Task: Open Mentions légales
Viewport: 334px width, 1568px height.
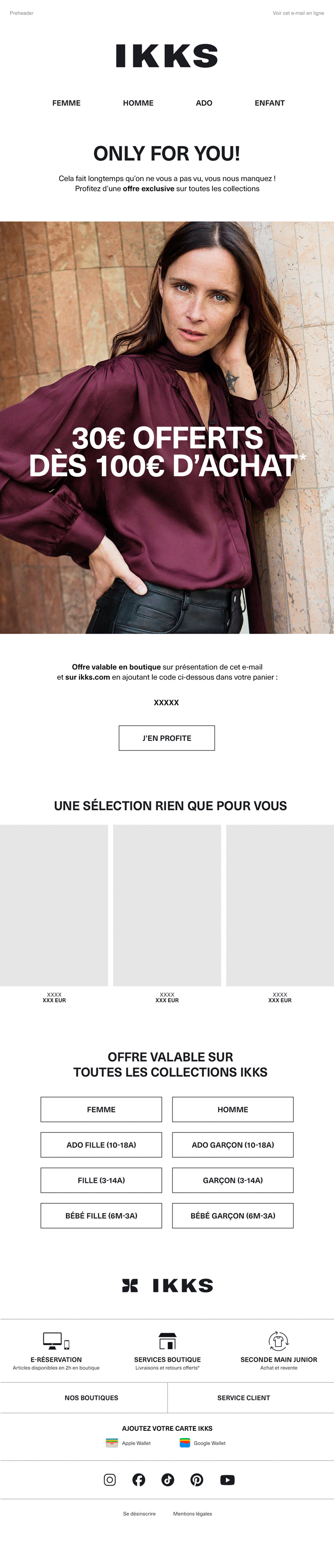Action: click(192, 1513)
